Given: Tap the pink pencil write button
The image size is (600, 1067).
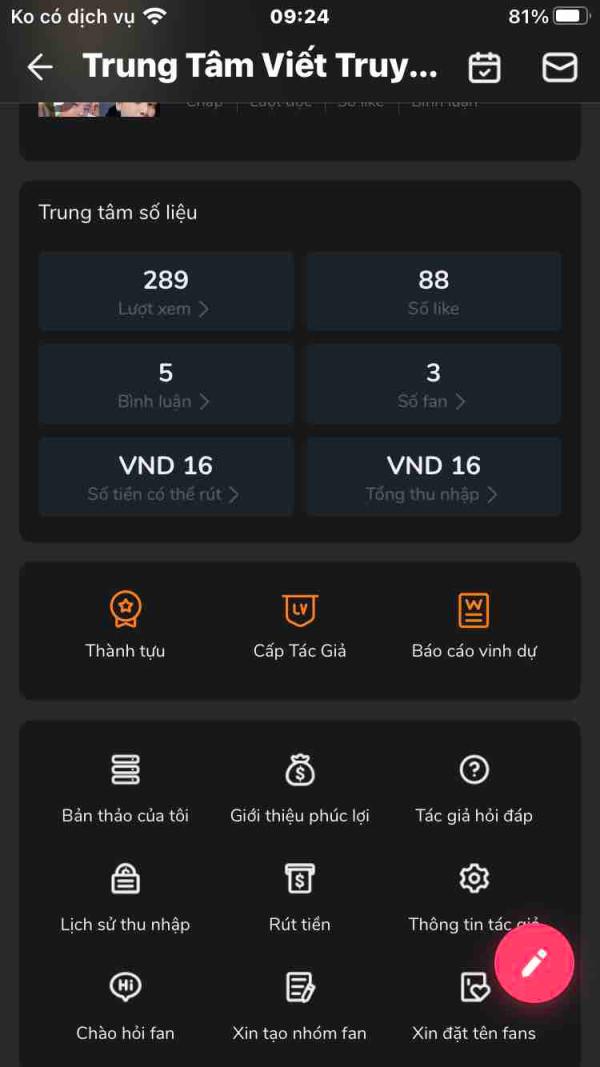Looking at the screenshot, I should pos(534,963).
